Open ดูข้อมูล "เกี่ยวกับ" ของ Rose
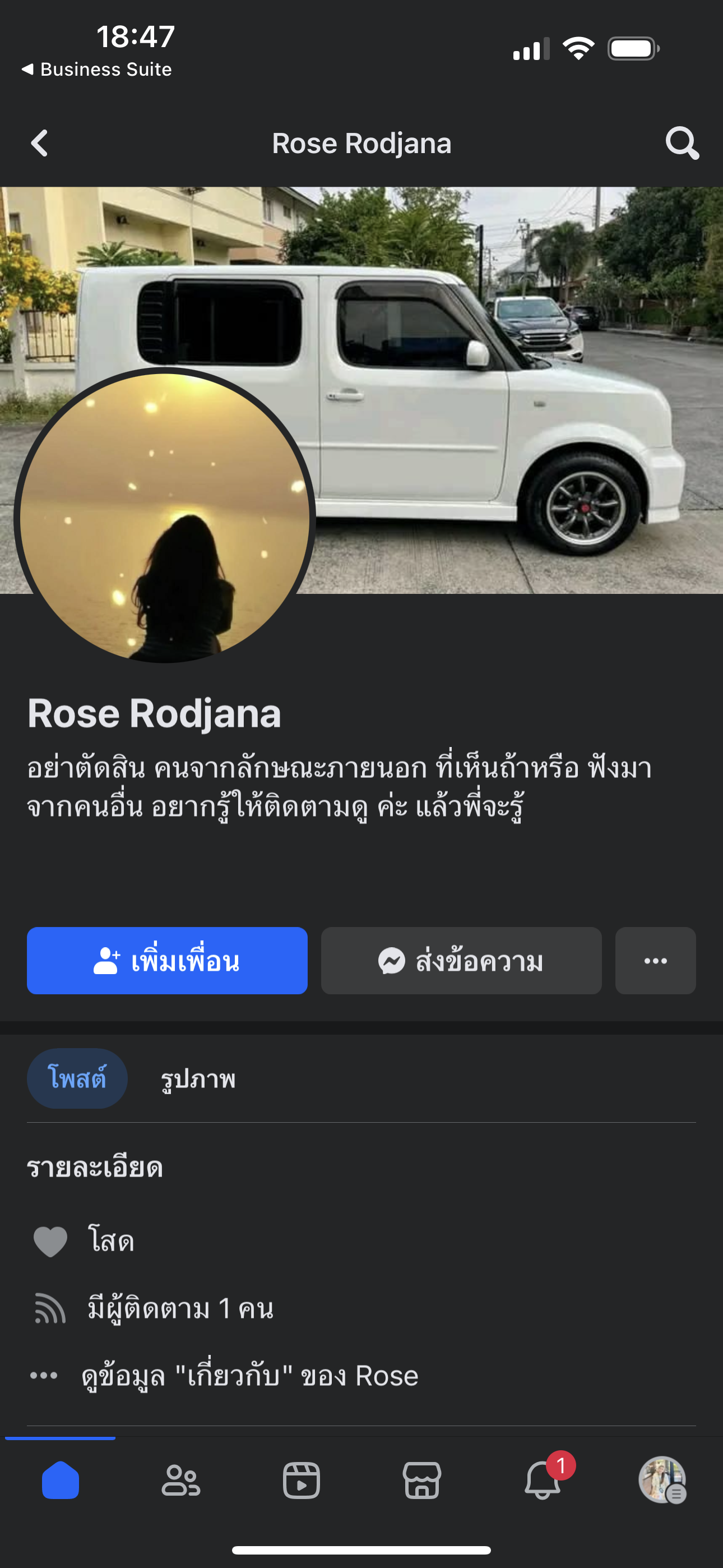Image resolution: width=723 pixels, height=1568 pixels. tap(249, 1376)
